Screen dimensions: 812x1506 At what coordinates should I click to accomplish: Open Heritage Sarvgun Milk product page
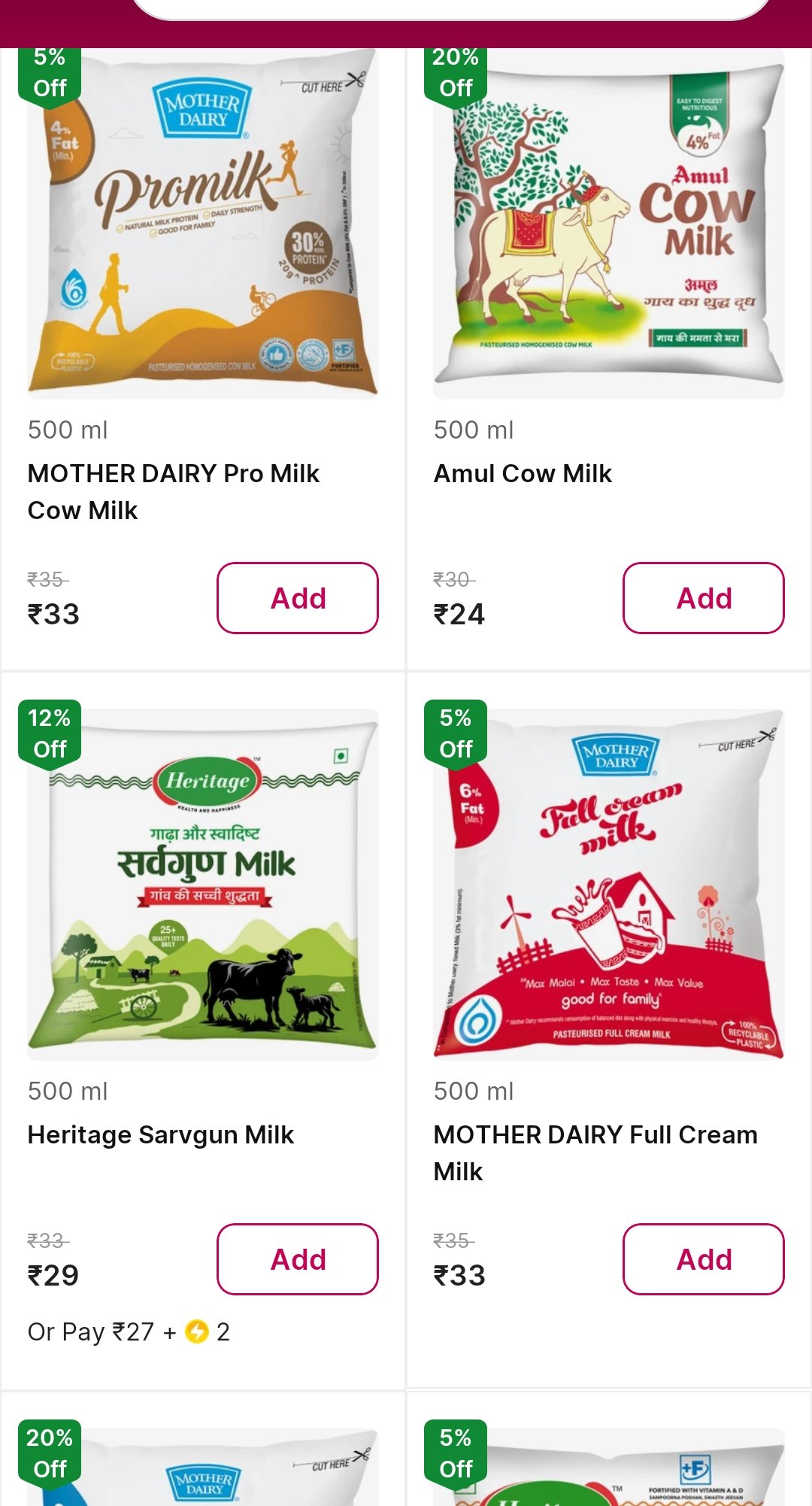coord(161,1134)
